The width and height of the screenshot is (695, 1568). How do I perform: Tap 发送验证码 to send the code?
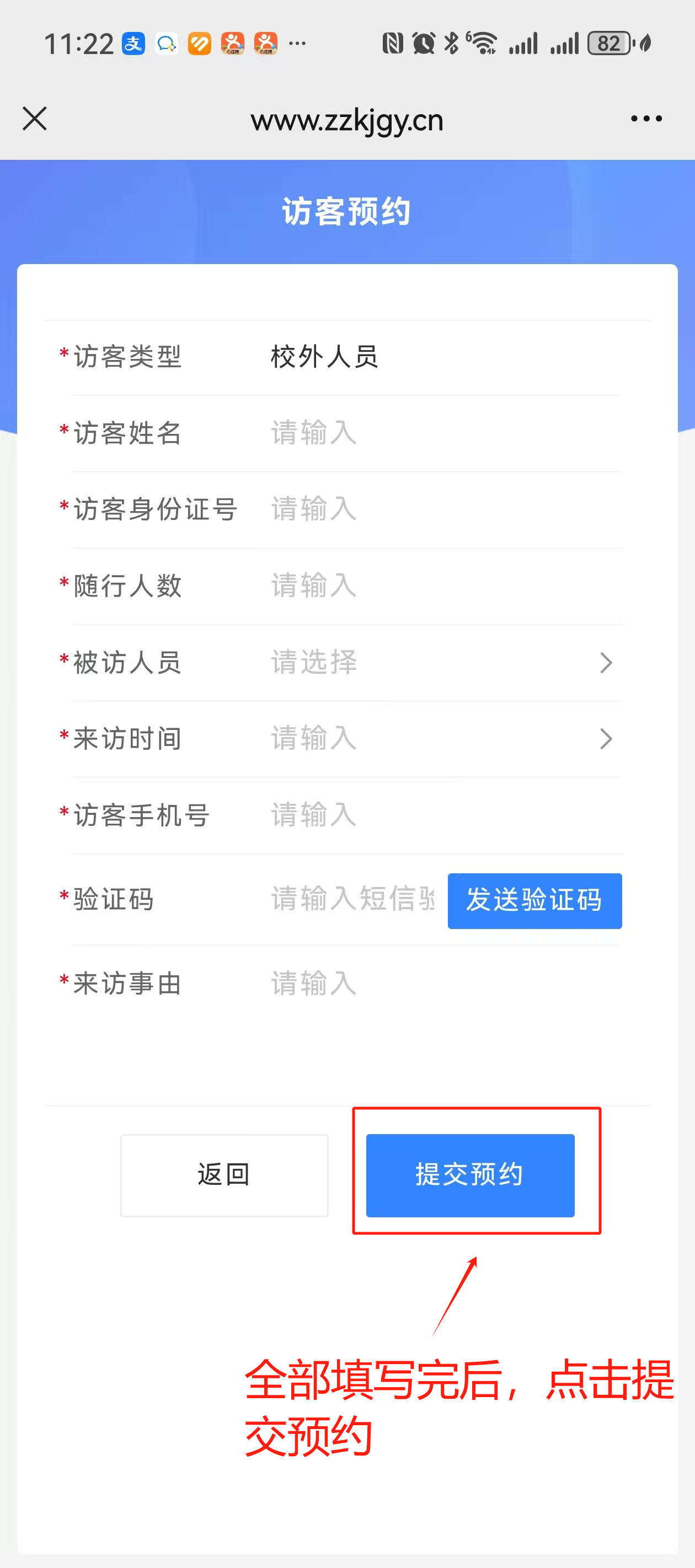point(534,901)
